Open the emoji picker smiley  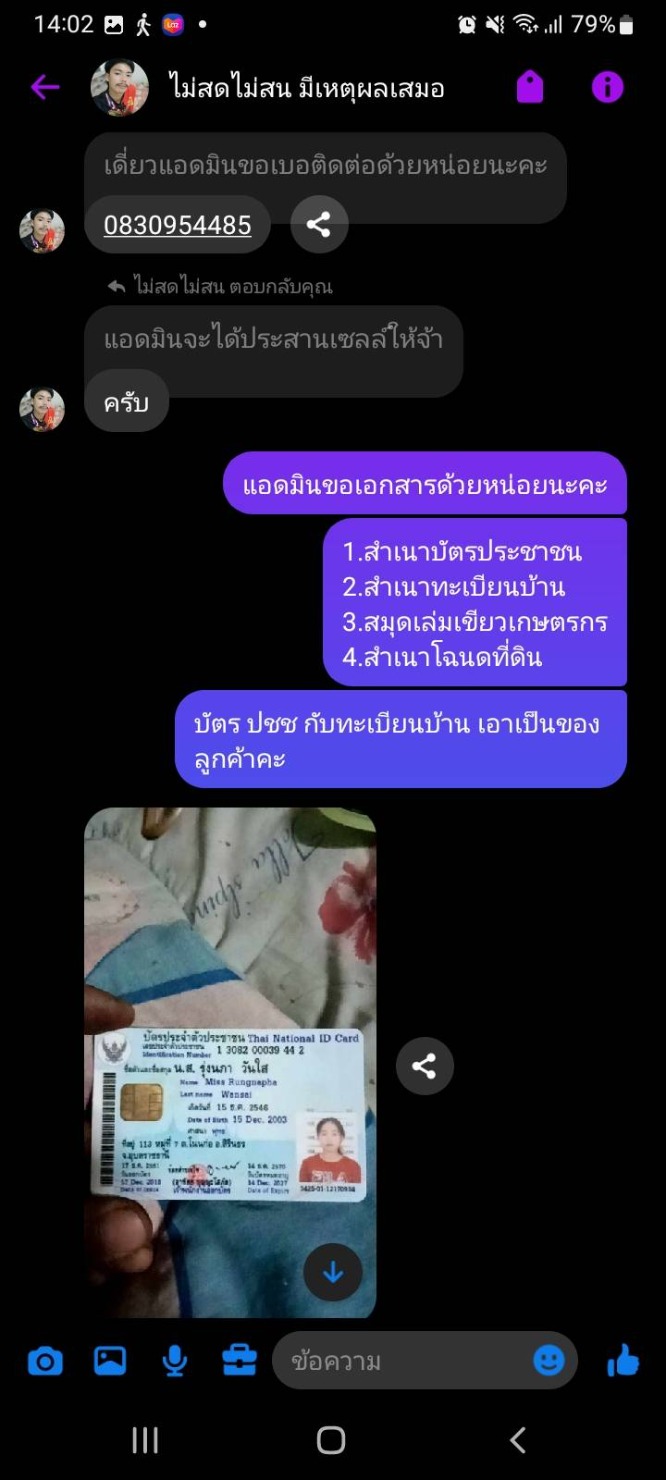point(548,1361)
